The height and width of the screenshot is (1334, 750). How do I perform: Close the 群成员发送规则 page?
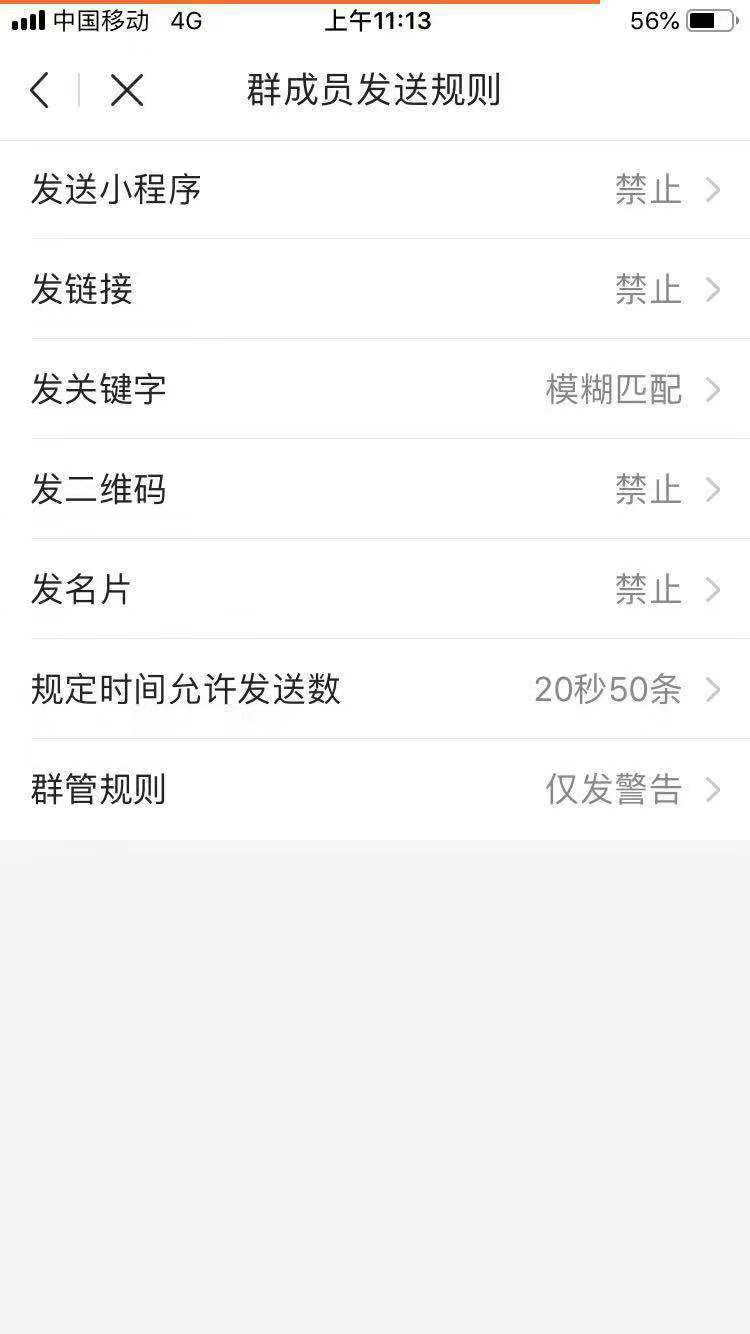(x=127, y=90)
